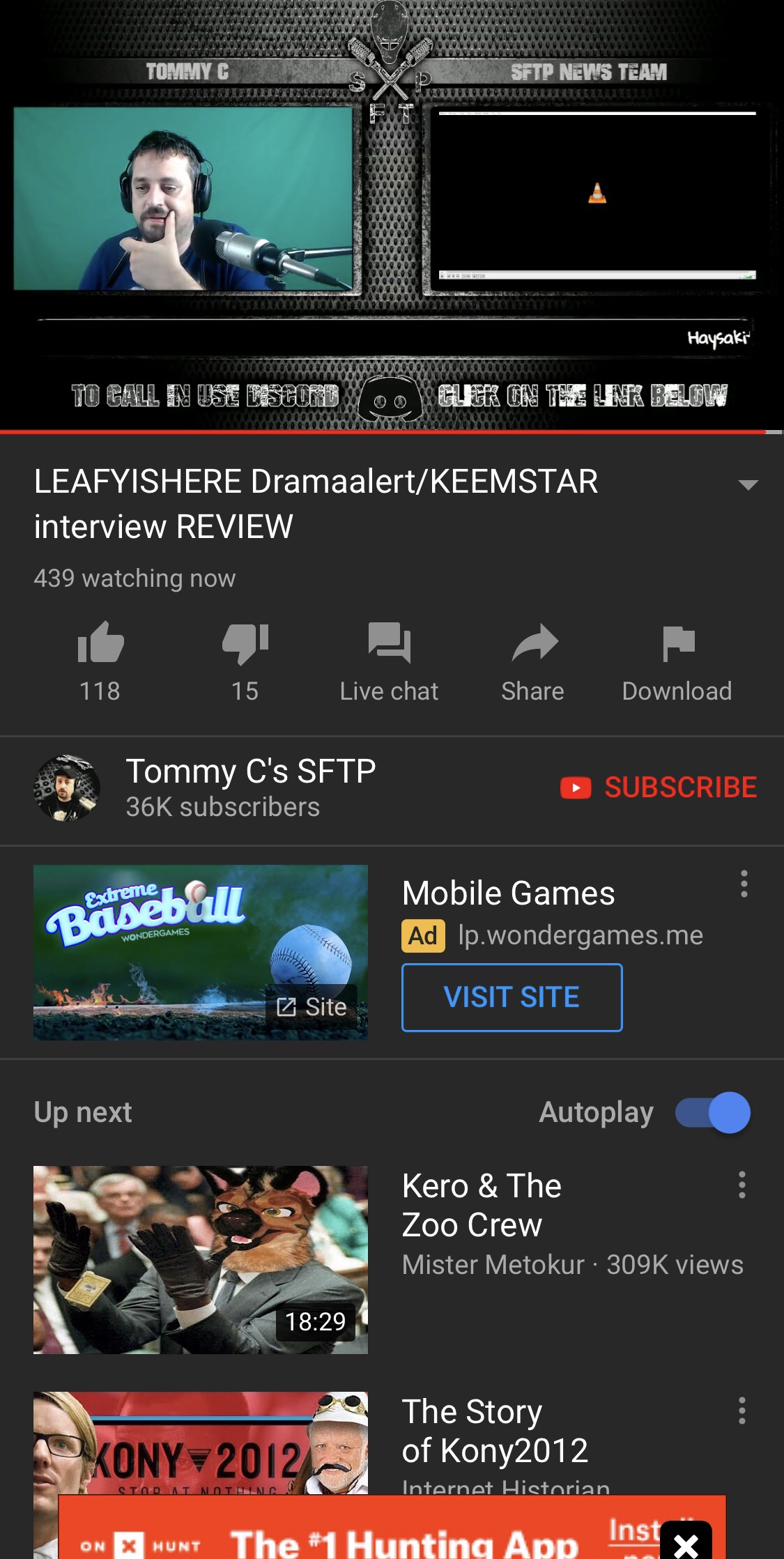Open Live chat
Image resolution: width=784 pixels, height=1559 pixels.
click(x=389, y=660)
